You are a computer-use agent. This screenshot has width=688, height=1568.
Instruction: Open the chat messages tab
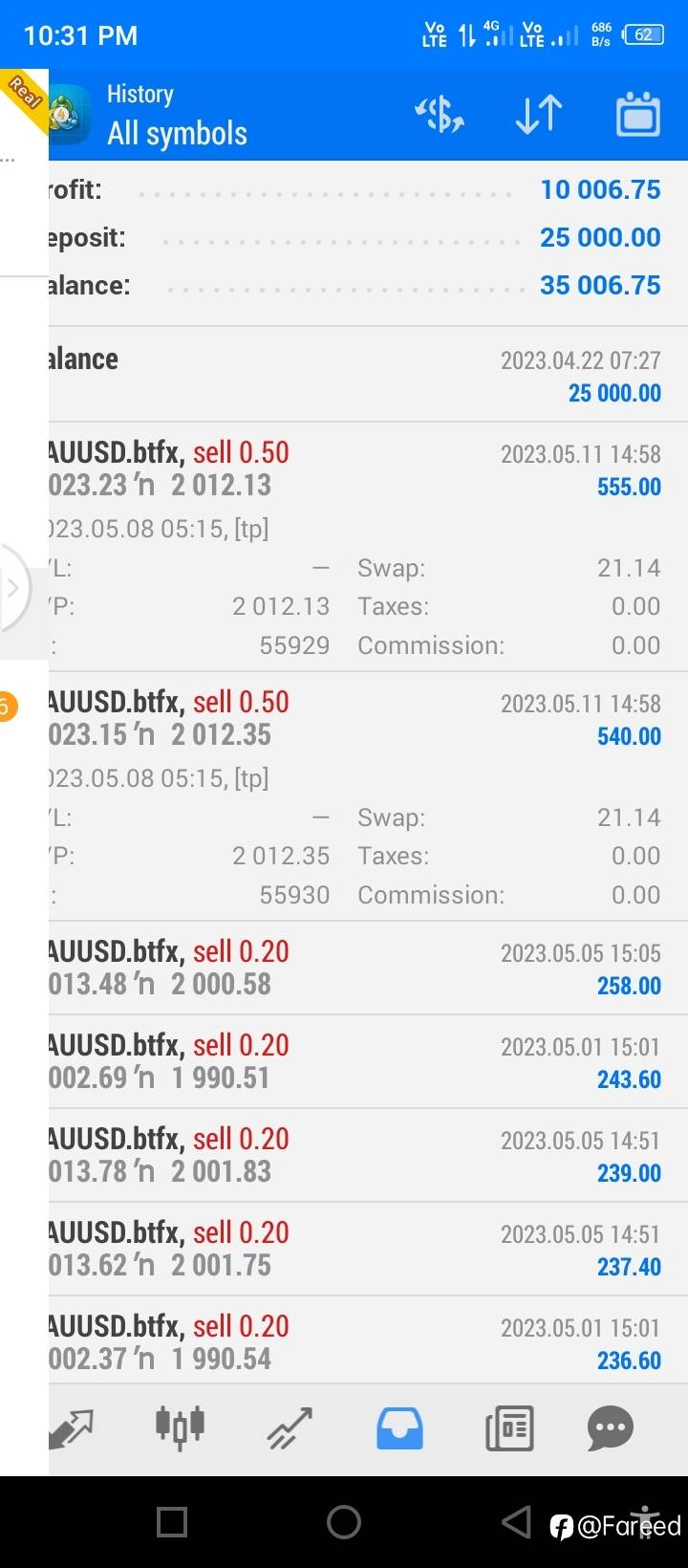pyautogui.click(x=611, y=1429)
